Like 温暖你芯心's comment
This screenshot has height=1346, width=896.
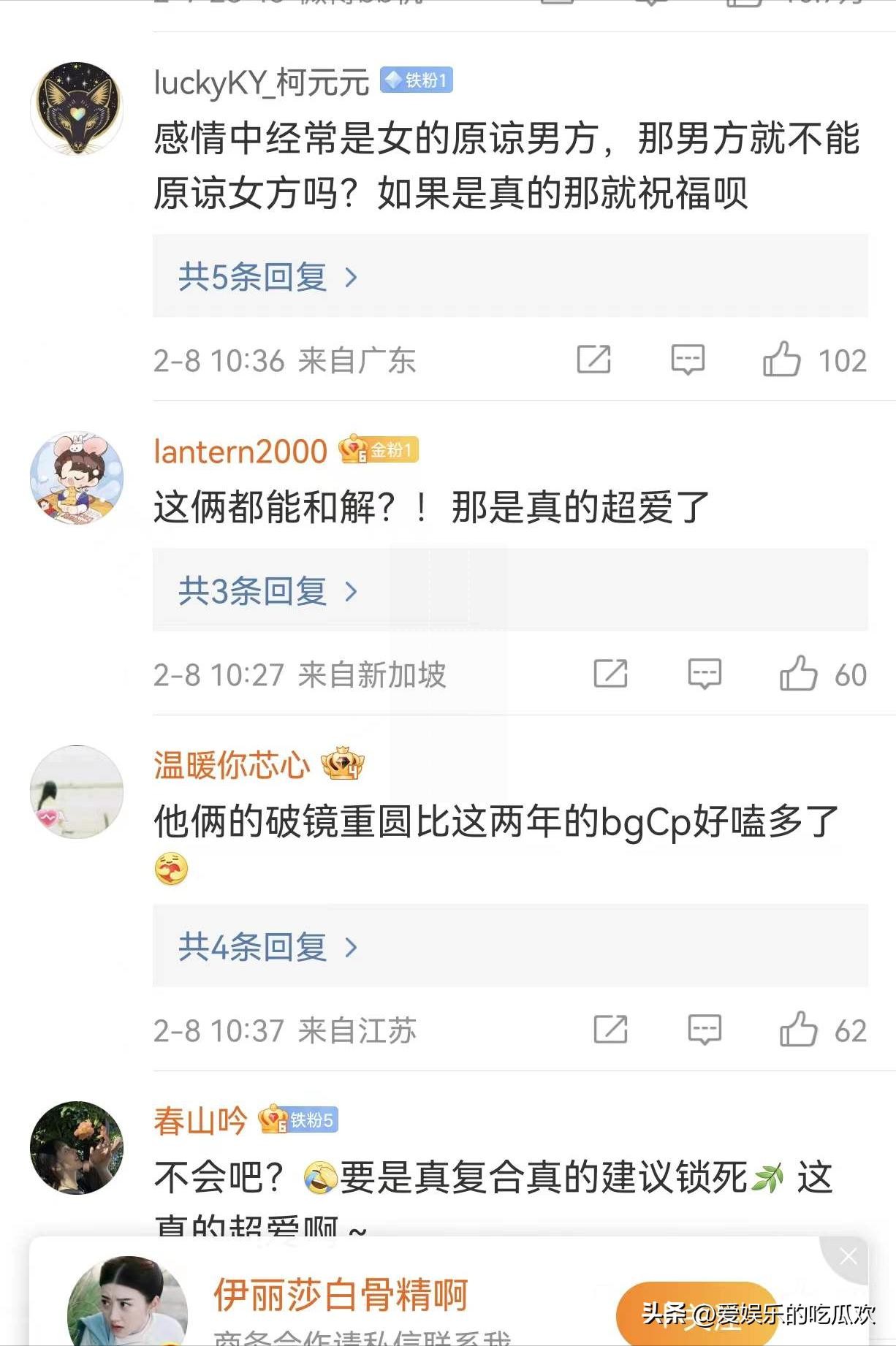coord(798,1030)
